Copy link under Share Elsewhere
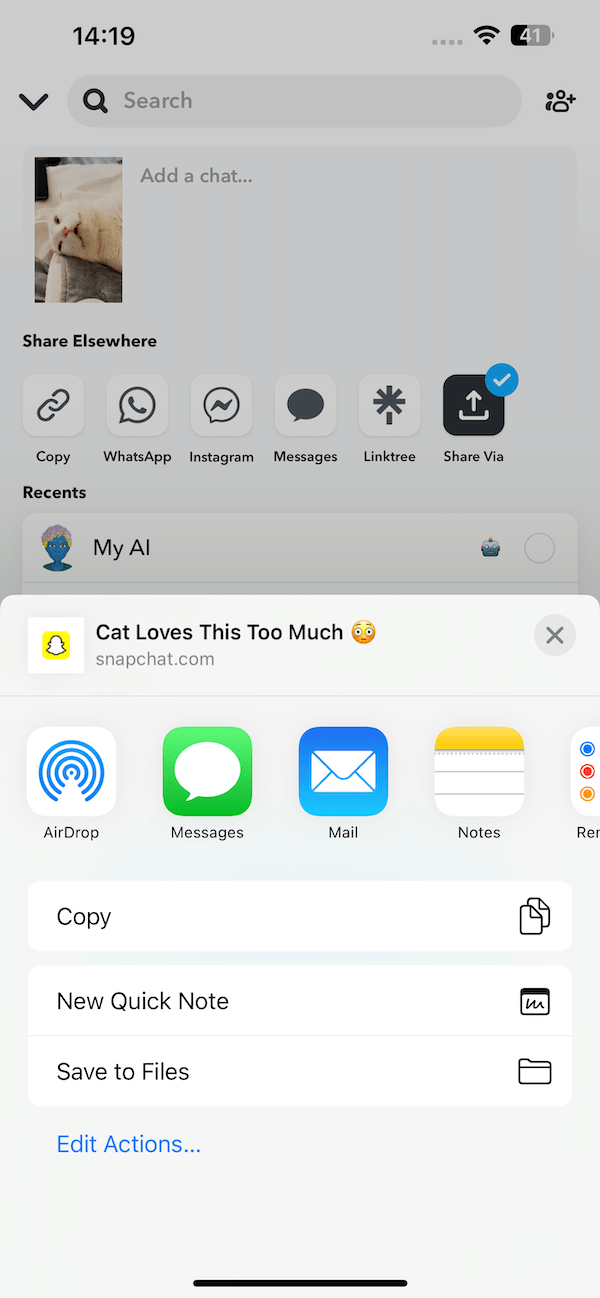 tap(53, 406)
